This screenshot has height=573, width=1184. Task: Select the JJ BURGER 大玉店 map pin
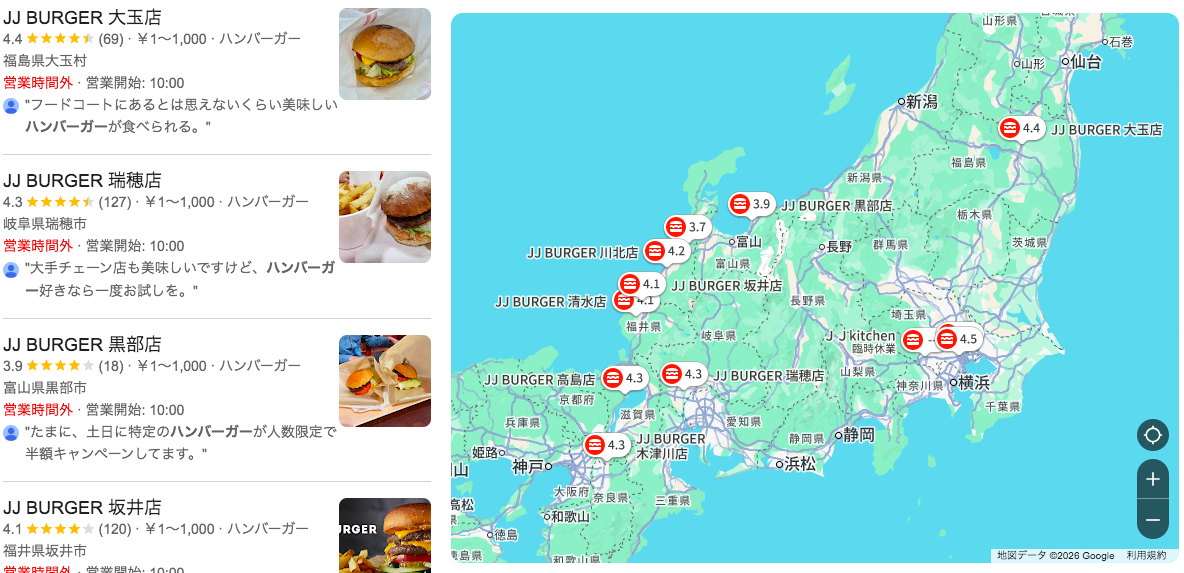1010,128
